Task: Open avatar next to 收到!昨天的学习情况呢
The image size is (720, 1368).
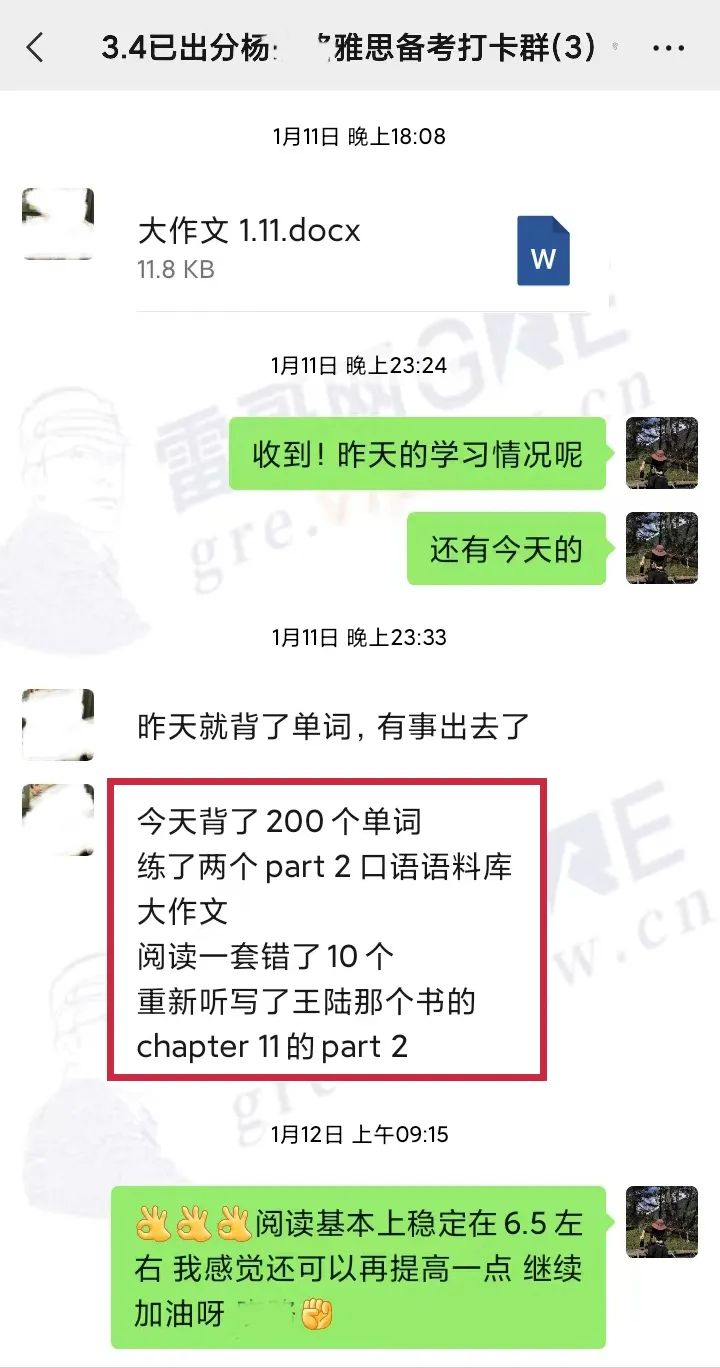Action: (x=661, y=453)
